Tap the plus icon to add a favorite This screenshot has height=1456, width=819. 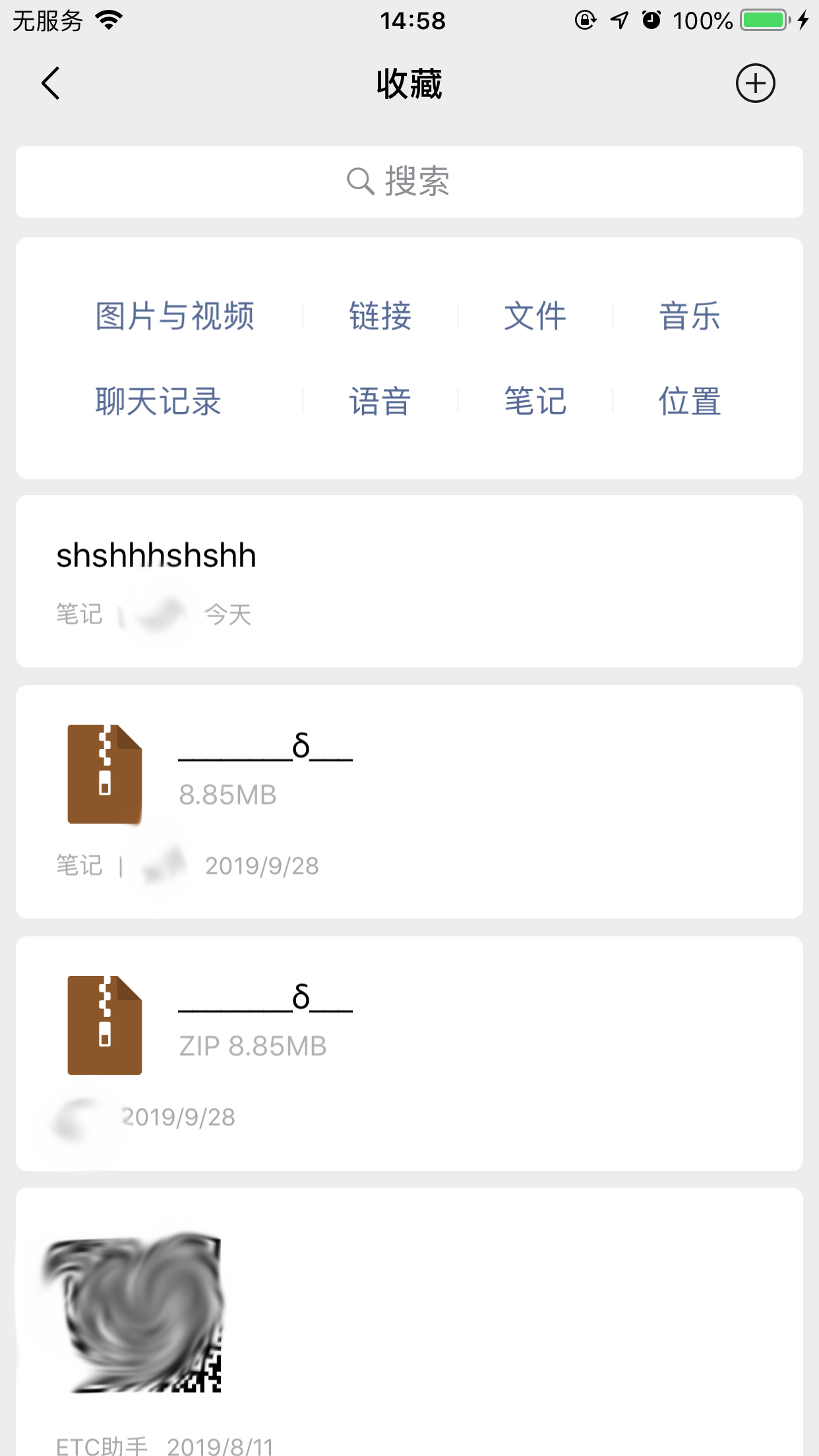[x=756, y=83]
